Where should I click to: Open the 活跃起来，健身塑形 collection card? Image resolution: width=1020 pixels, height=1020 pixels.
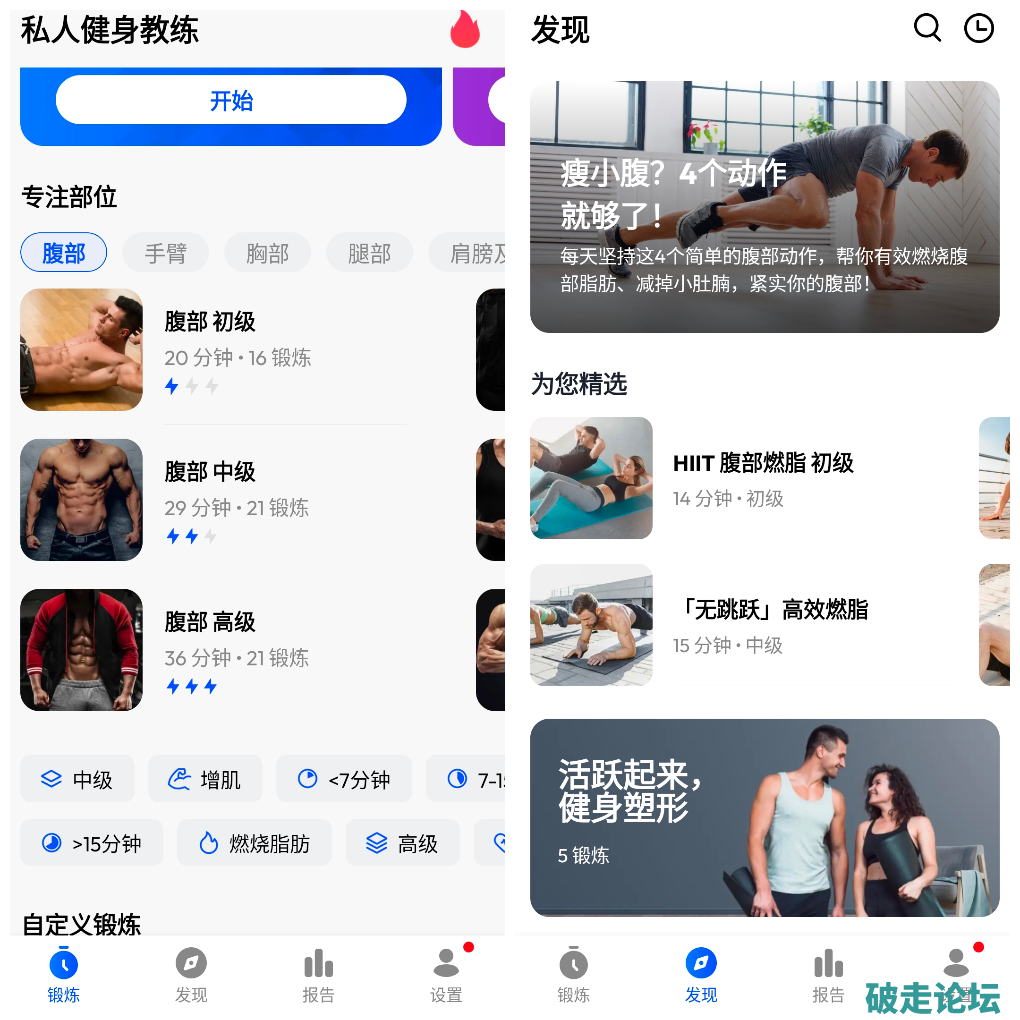coord(764,817)
